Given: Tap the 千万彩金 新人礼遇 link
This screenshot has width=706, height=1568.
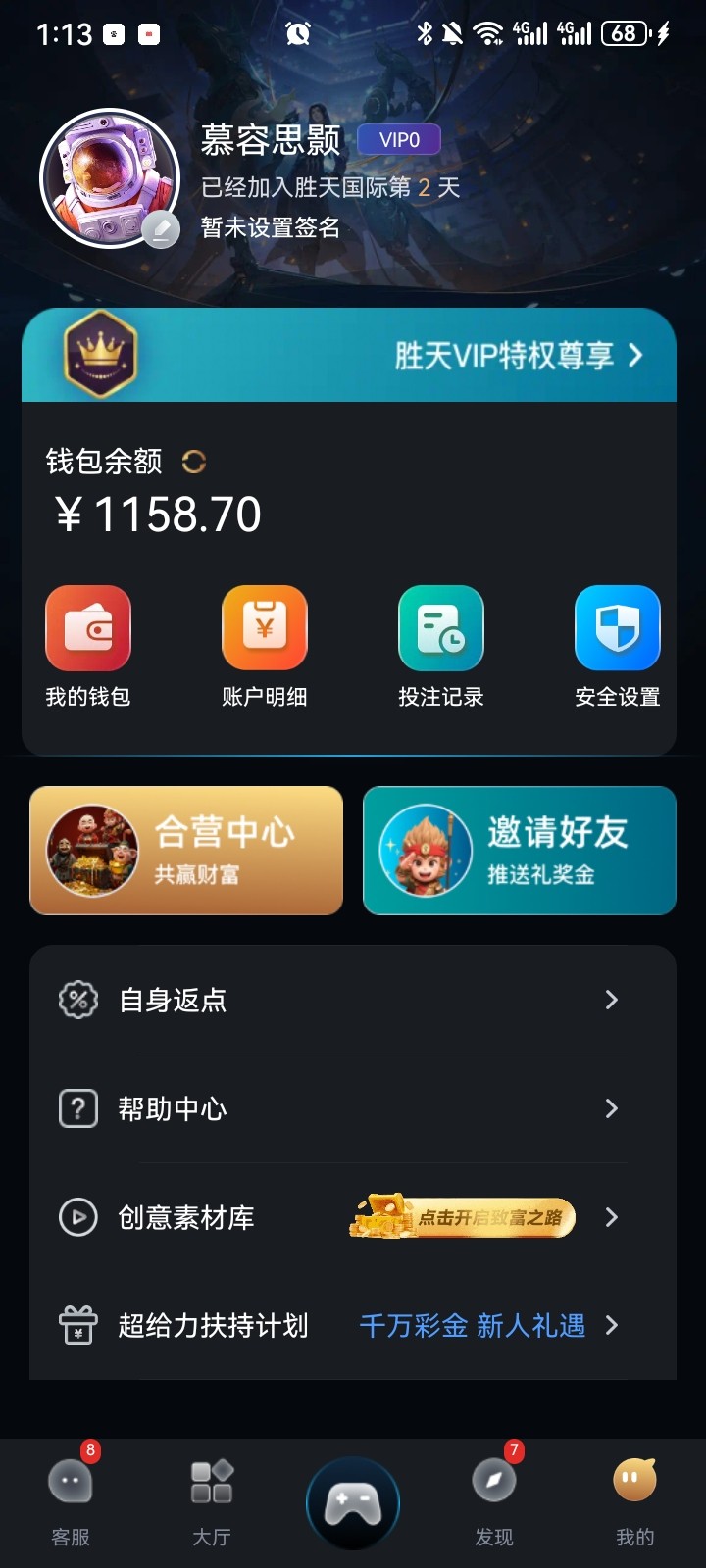Looking at the screenshot, I should click(472, 1326).
